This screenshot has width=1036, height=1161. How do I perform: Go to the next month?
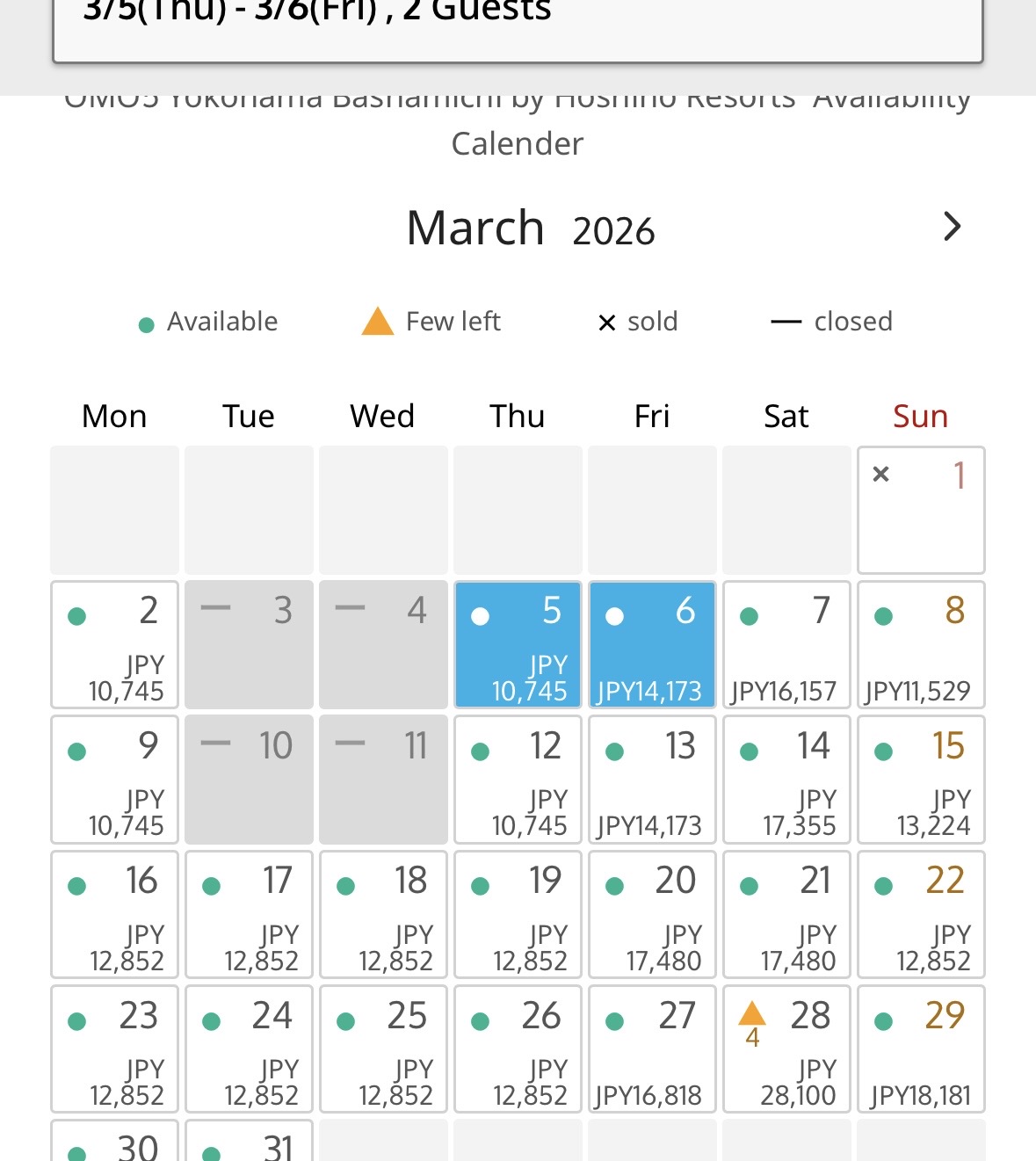point(952,227)
